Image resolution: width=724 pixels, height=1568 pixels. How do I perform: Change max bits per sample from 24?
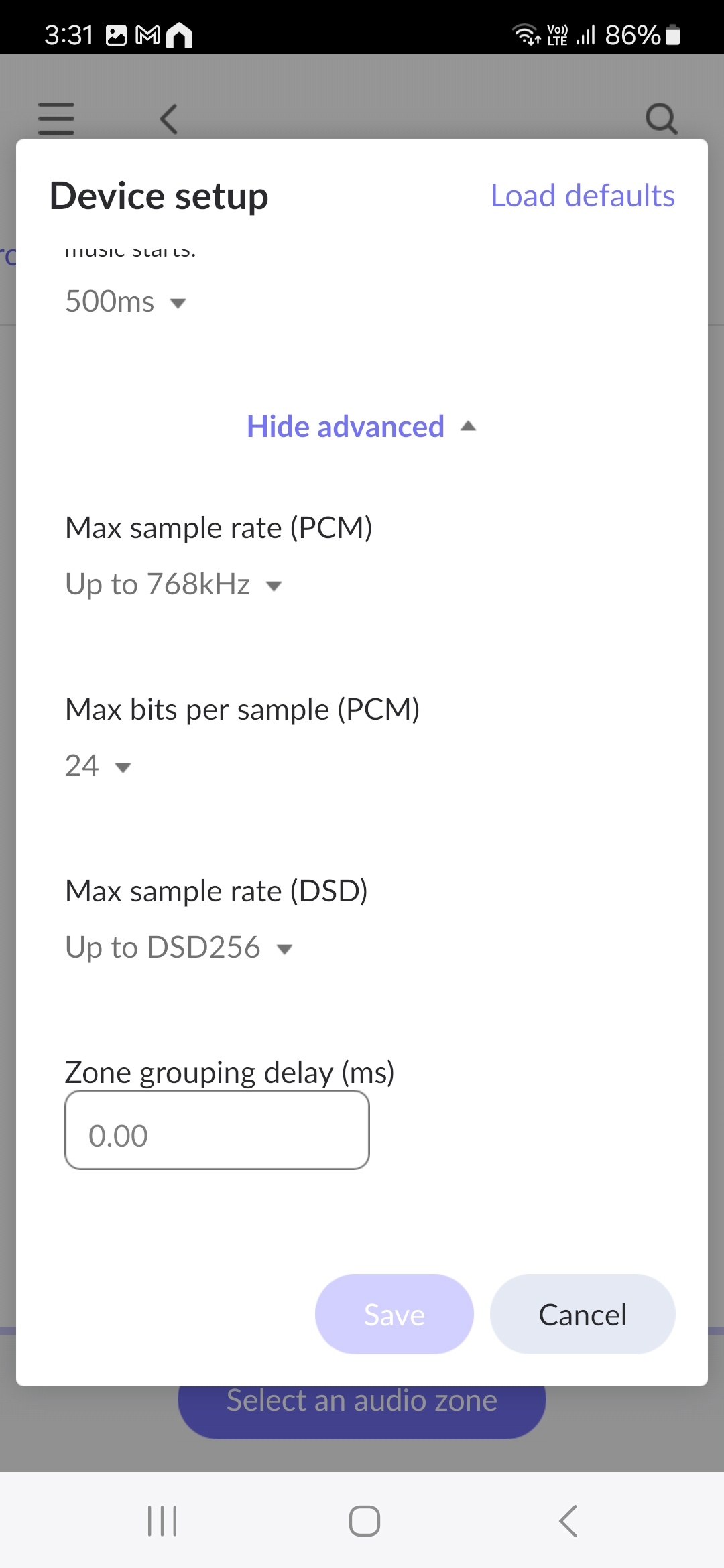click(x=99, y=766)
